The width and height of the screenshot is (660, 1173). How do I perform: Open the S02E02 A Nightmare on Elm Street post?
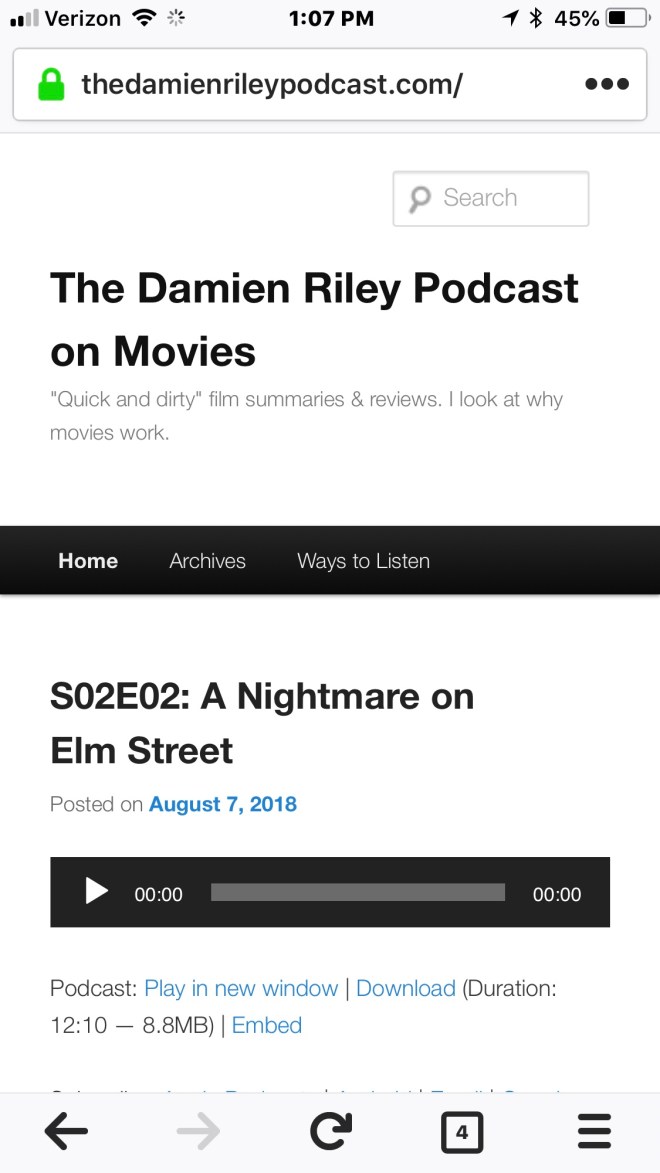pyautogui.click(x=262, y=722)
